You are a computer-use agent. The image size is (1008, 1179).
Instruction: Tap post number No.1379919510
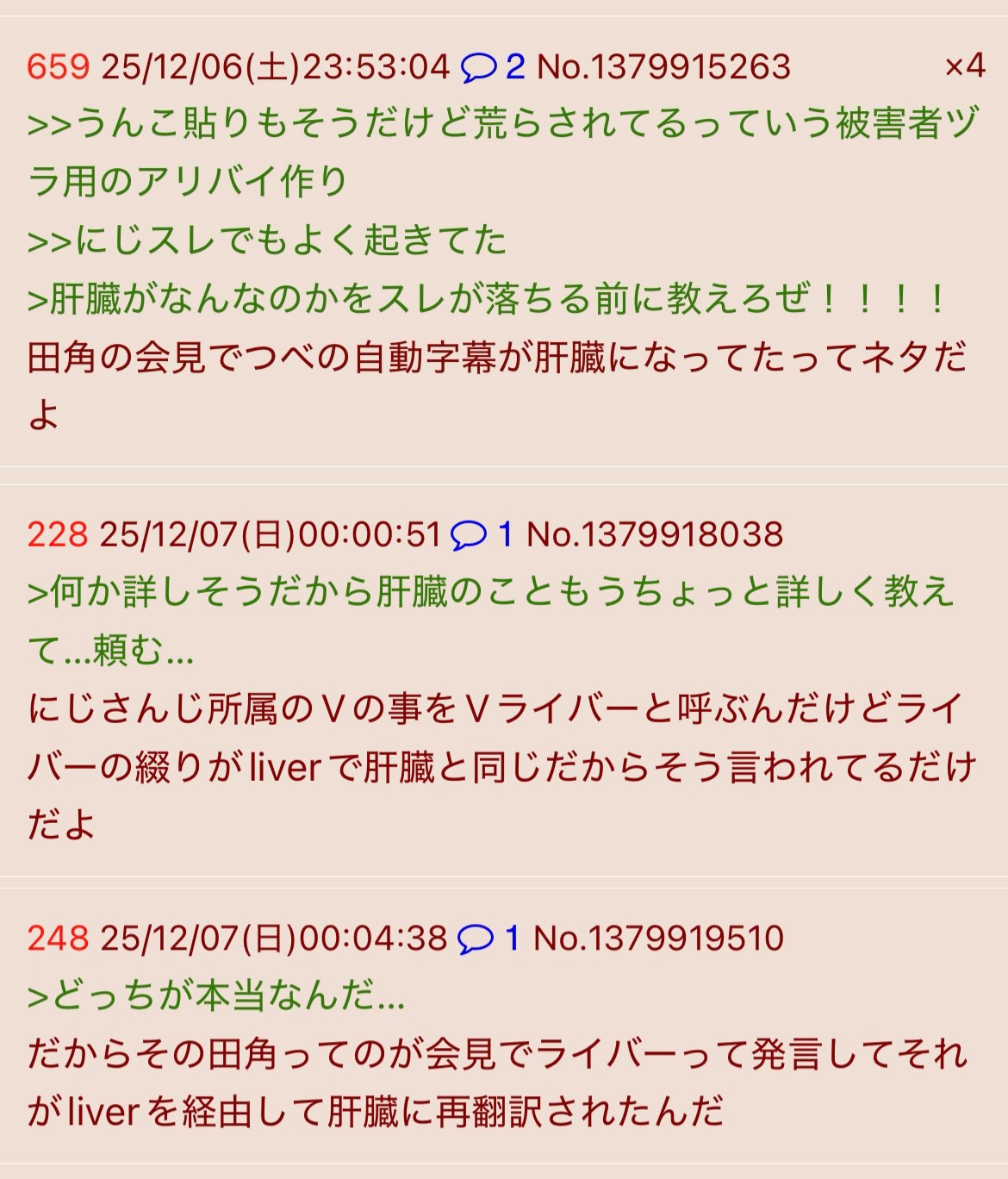658,938
